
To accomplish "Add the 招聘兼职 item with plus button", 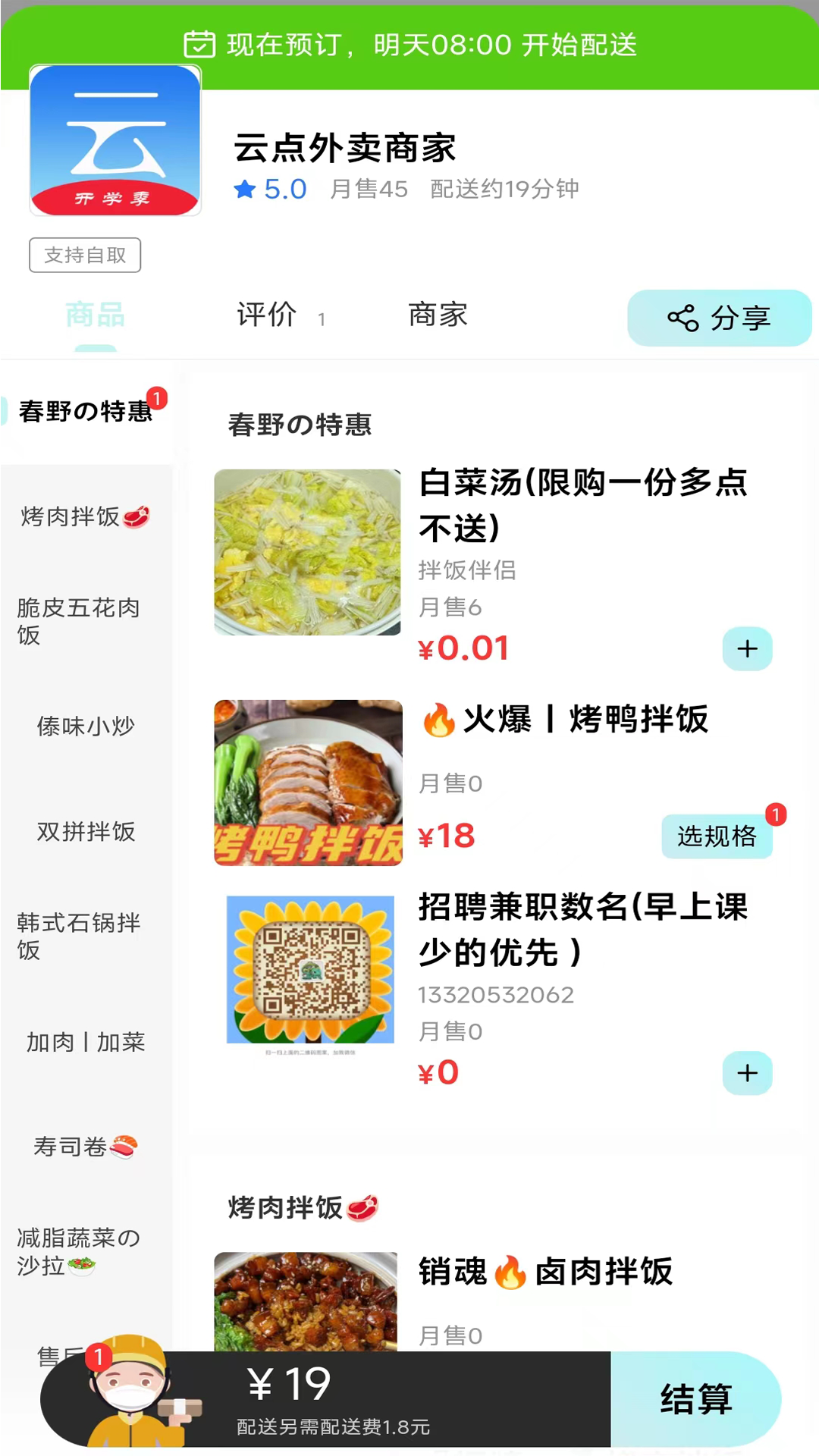I will pyautogui.click(x=748, y=1073).
